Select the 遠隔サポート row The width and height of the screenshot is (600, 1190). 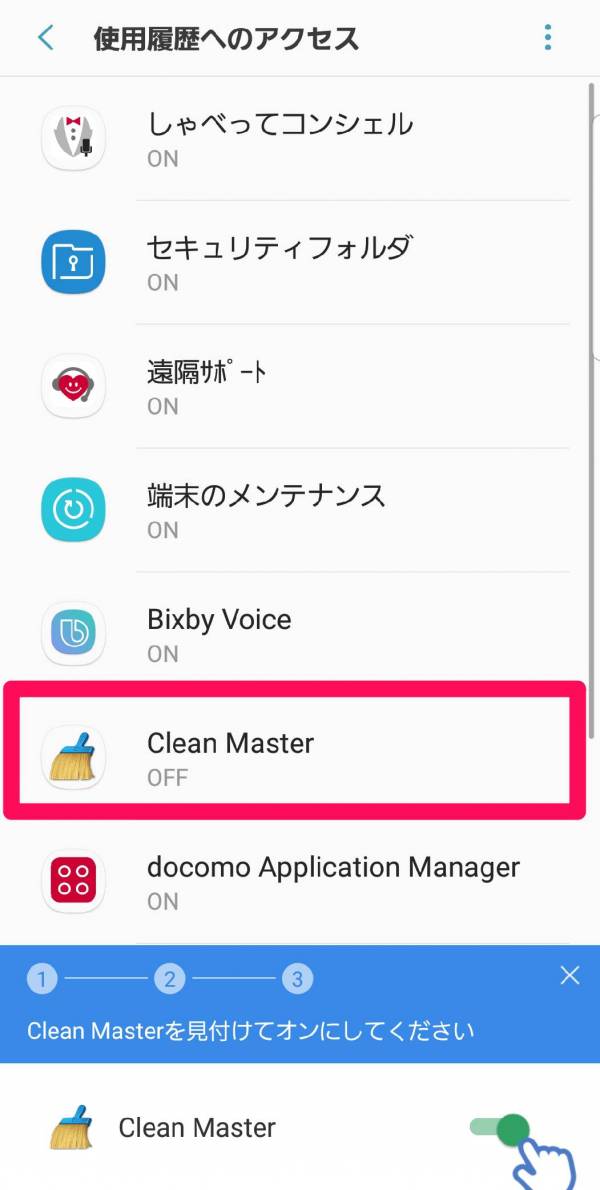300,386
